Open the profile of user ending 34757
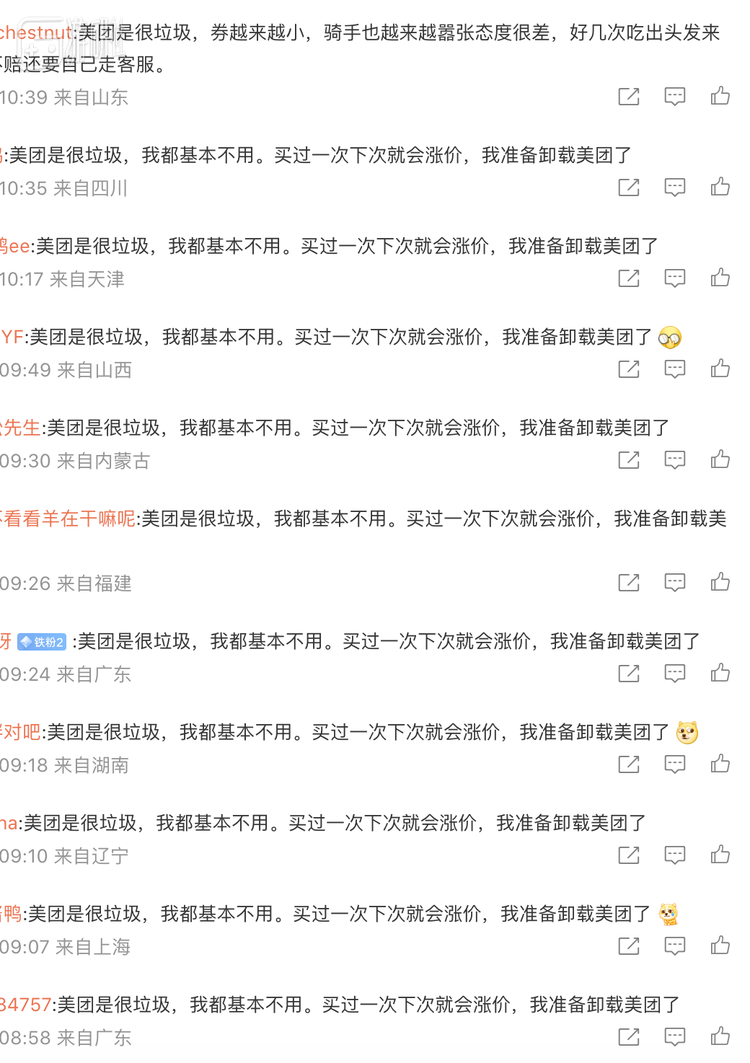750x1063 pixels. click(25, 1005)
